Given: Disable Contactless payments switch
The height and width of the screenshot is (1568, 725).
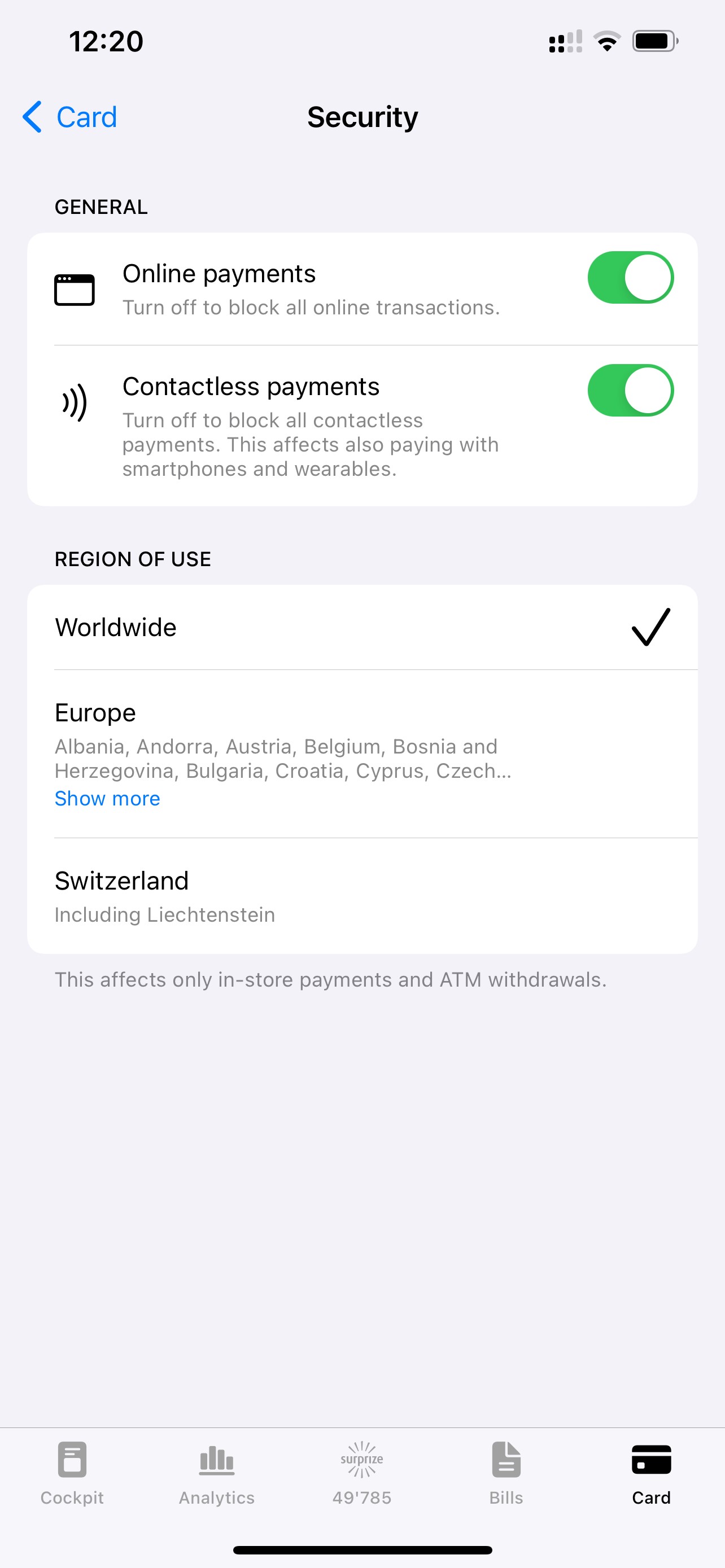Looking at the screenshot, I should pos(630,390).
